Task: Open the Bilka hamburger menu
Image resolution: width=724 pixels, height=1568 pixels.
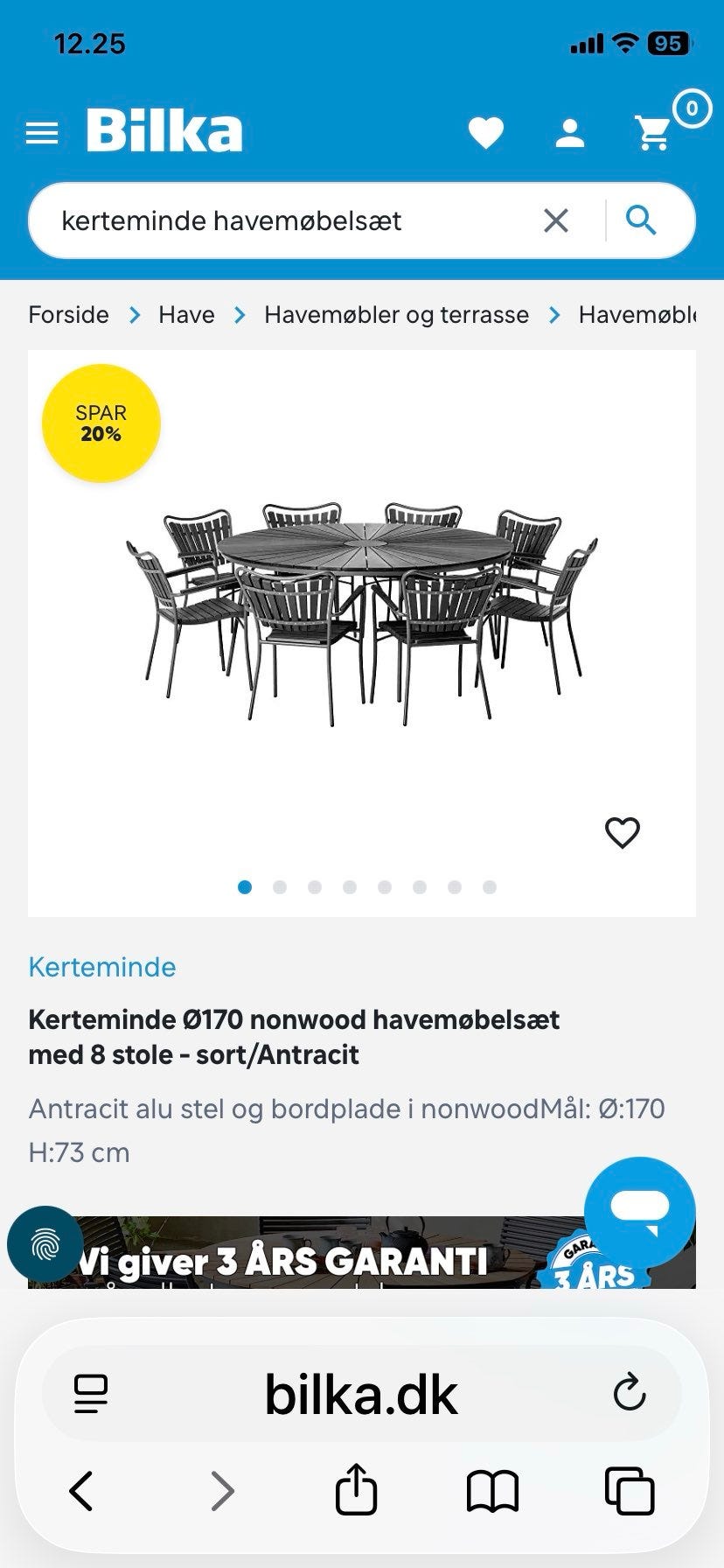Action: 41,131
